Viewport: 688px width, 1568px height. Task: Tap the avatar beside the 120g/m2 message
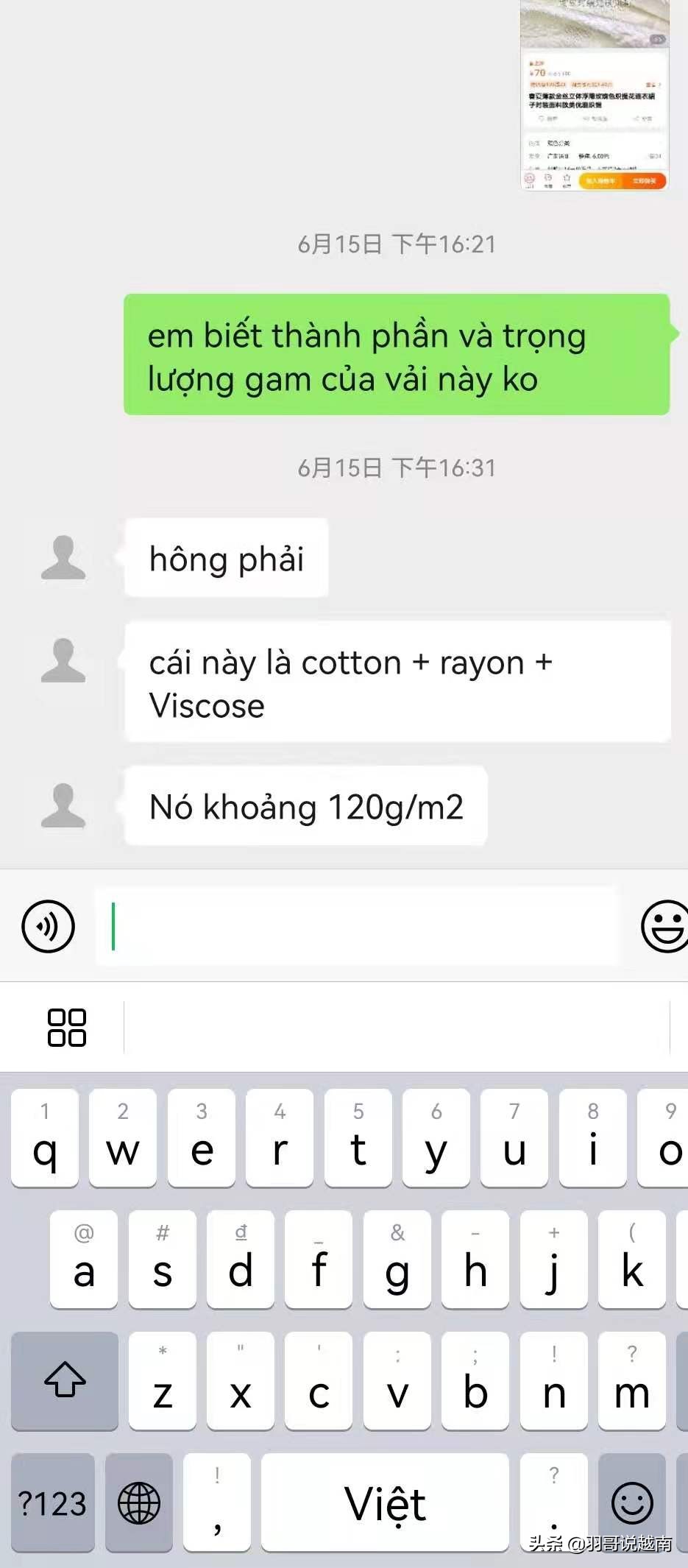(64, 808)
